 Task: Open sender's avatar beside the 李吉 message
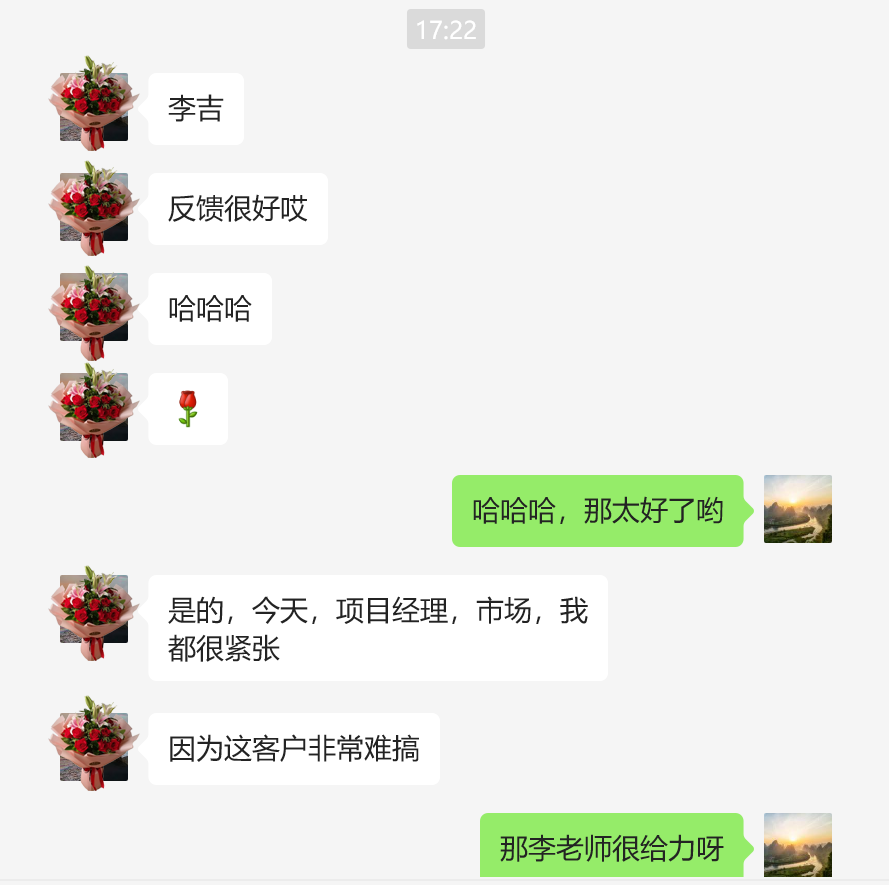[x=94, y=107]
